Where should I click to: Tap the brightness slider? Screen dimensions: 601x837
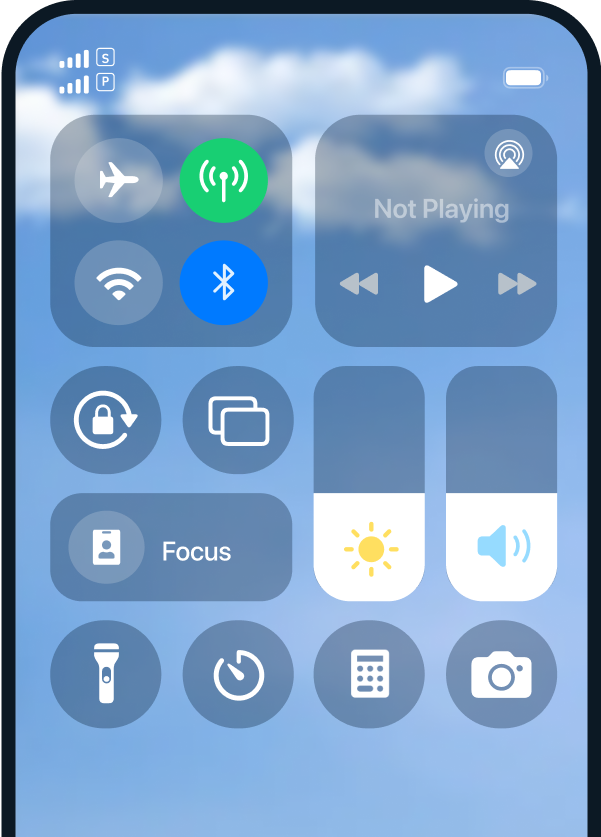369,484
